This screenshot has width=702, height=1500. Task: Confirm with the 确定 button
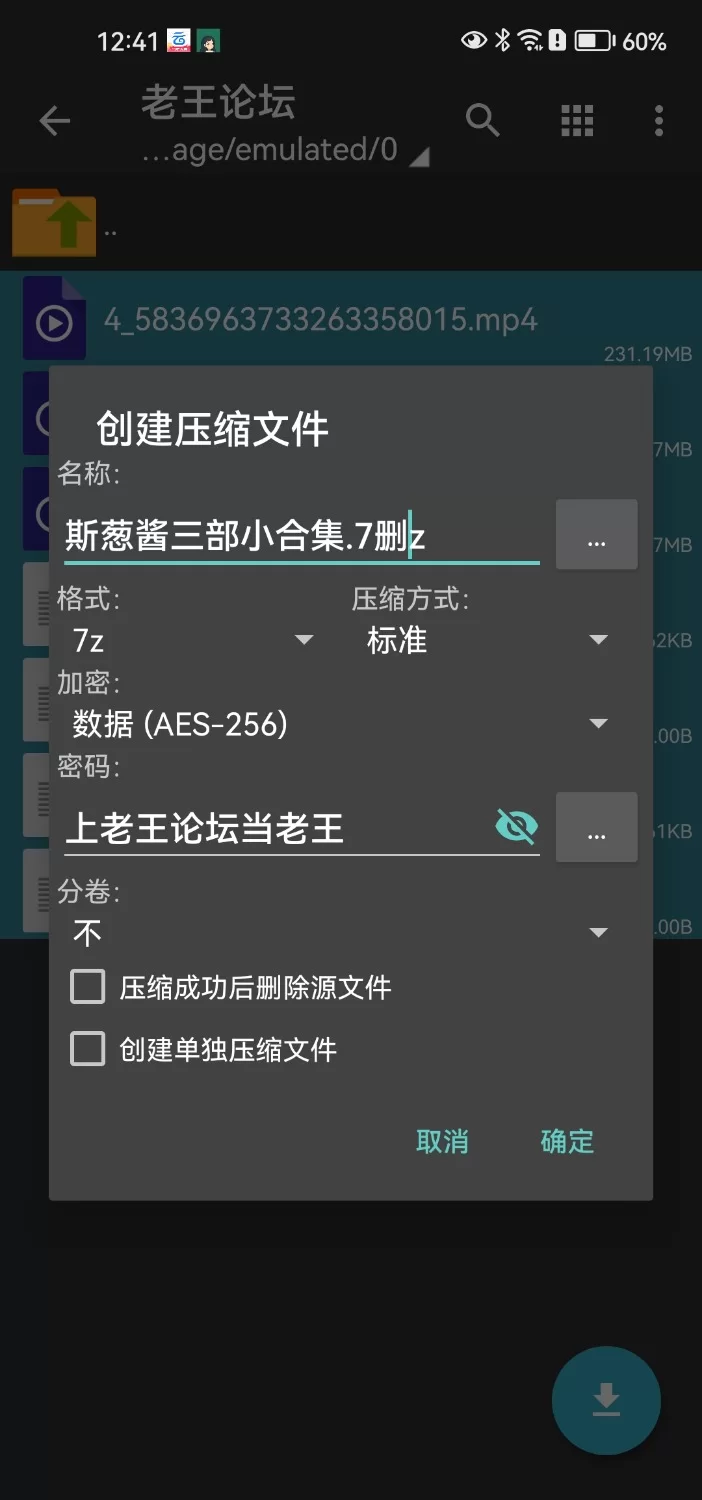pyautogui.click(x=567, y=1141)
